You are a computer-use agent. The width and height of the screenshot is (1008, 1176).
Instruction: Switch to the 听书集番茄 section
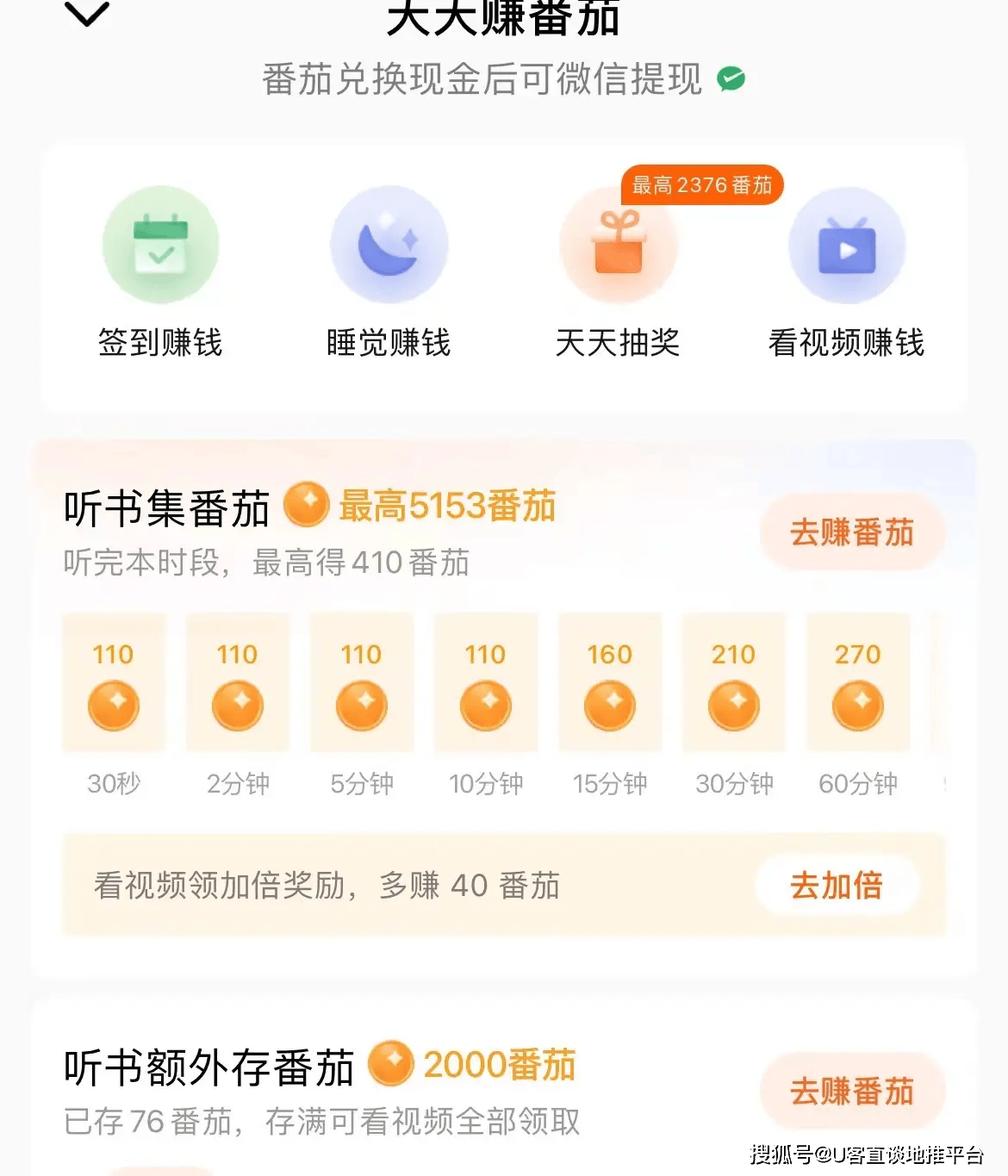166,507
